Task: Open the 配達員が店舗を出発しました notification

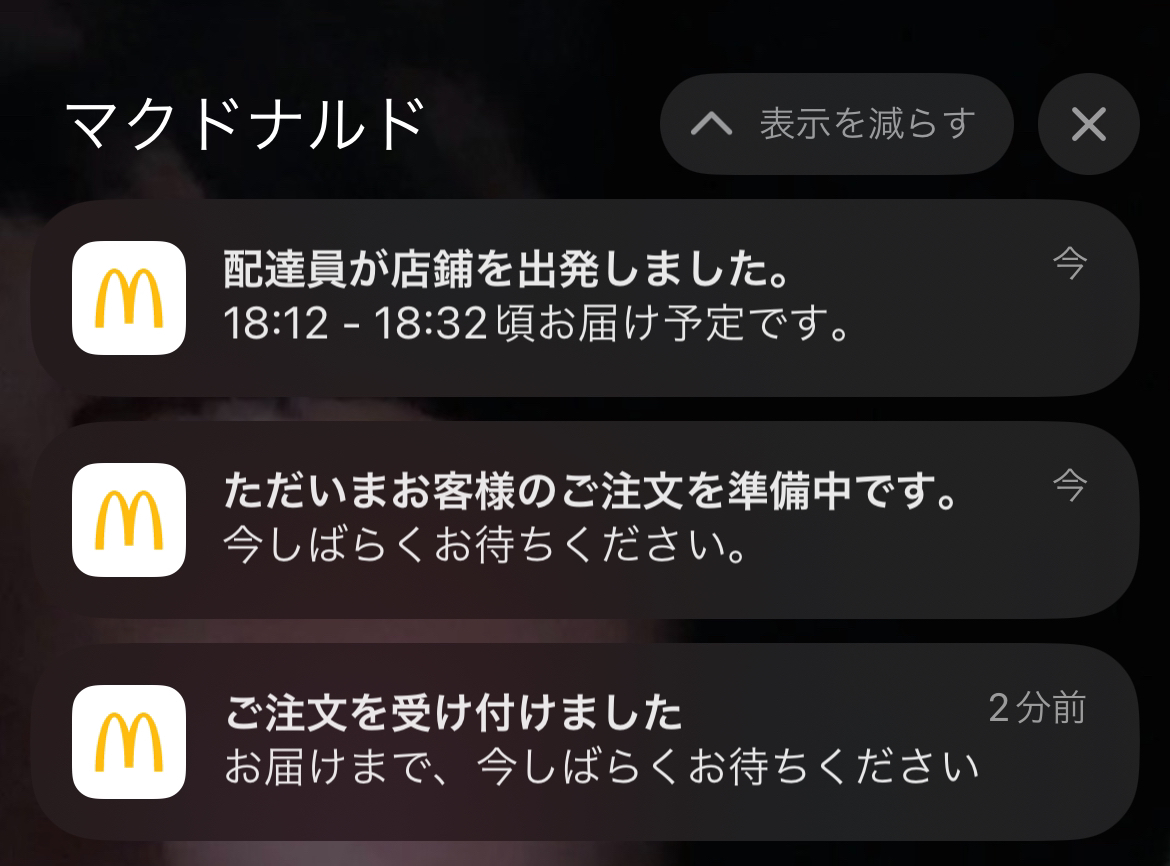Action: (x=585, y=298)
